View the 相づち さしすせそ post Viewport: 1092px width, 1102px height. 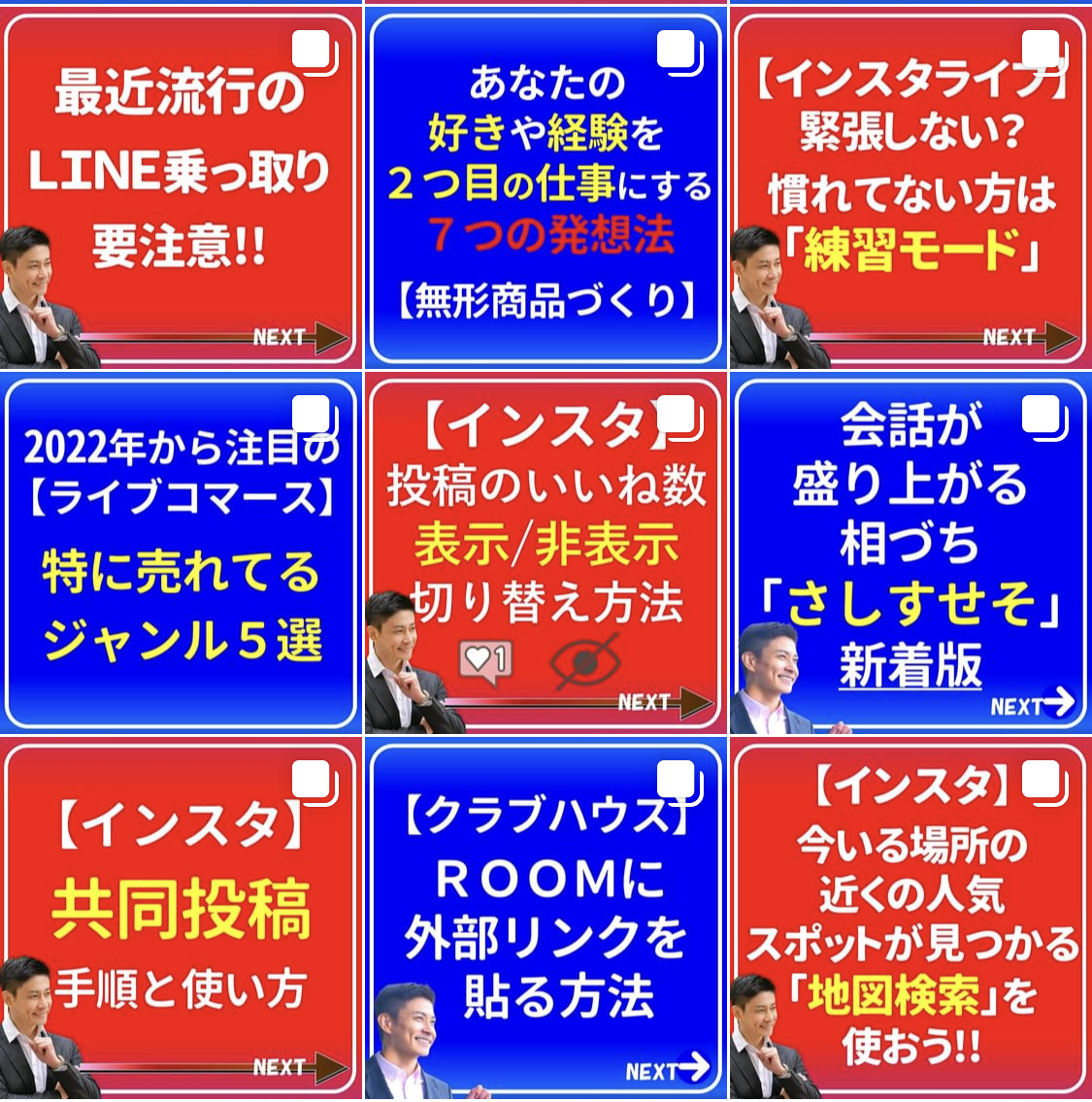point(910,551)
